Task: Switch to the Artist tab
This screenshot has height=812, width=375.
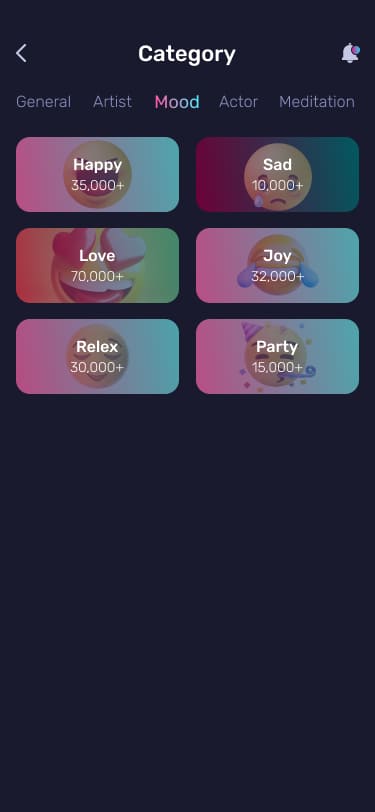Action: click(112, 102)
